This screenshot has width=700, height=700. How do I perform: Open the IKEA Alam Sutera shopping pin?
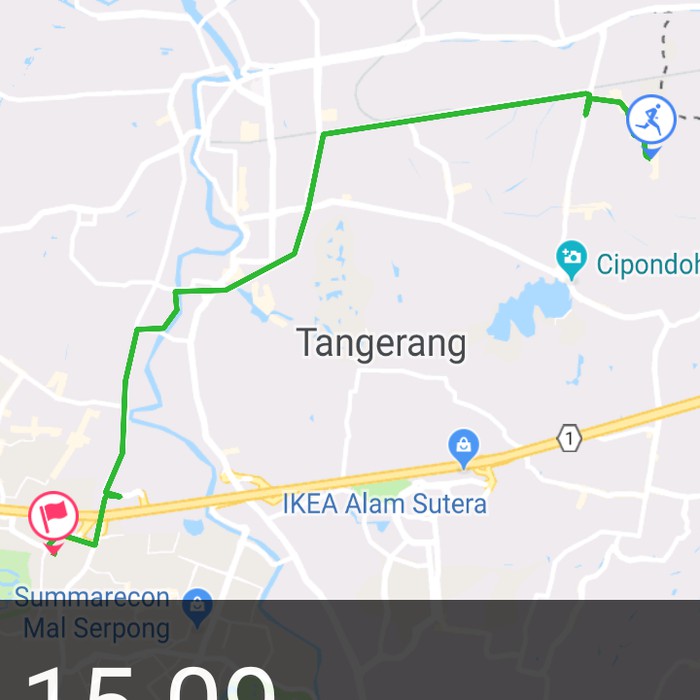tap(463, 447)
